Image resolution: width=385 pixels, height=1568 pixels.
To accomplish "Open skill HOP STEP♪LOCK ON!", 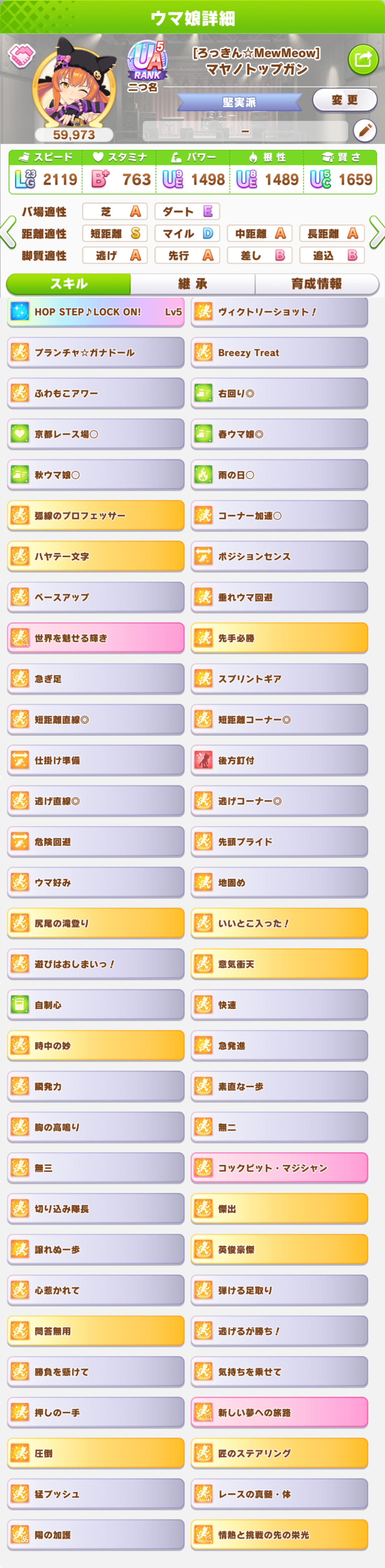I will point(96,312).
